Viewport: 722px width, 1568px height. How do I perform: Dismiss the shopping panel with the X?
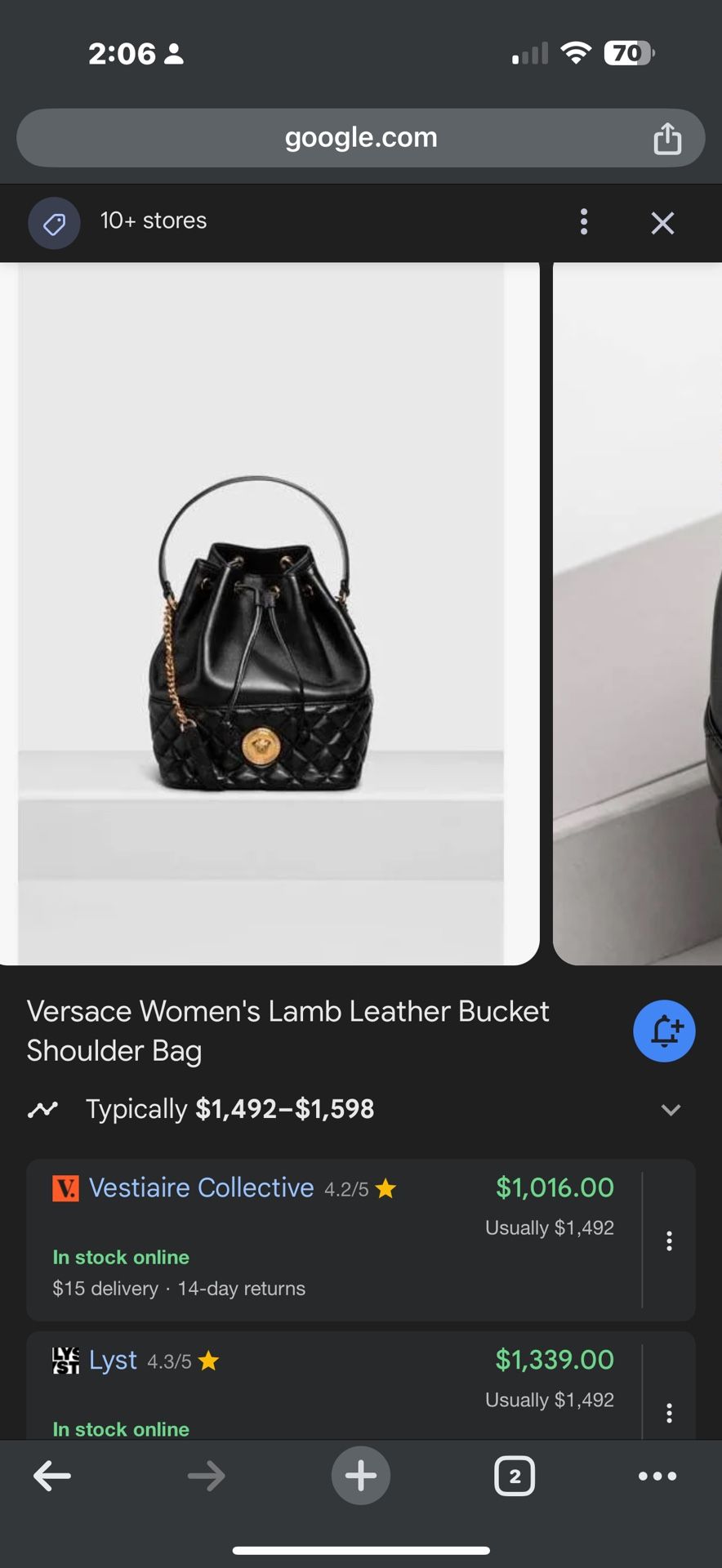(x=662, y=222)
